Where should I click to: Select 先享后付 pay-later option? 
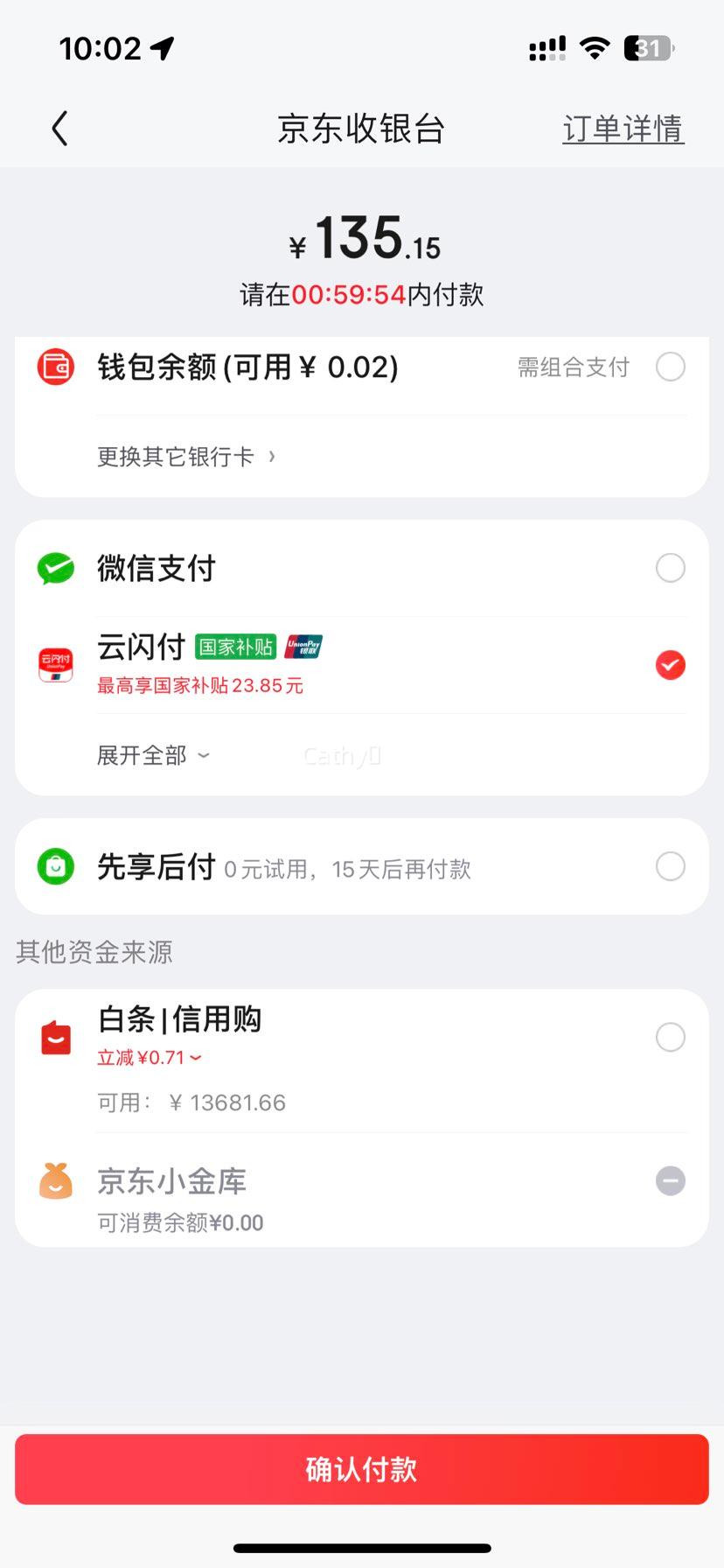(x=362, y=867)
